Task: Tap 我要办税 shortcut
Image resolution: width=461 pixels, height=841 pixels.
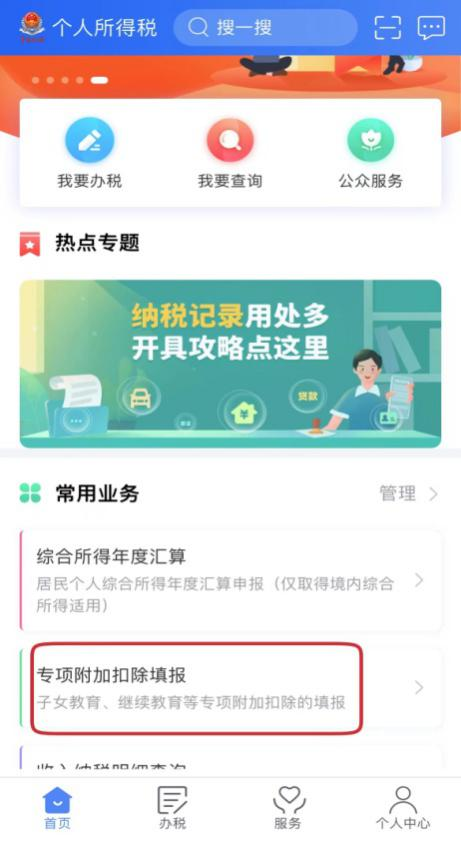Action: click(x=90, y=153)
